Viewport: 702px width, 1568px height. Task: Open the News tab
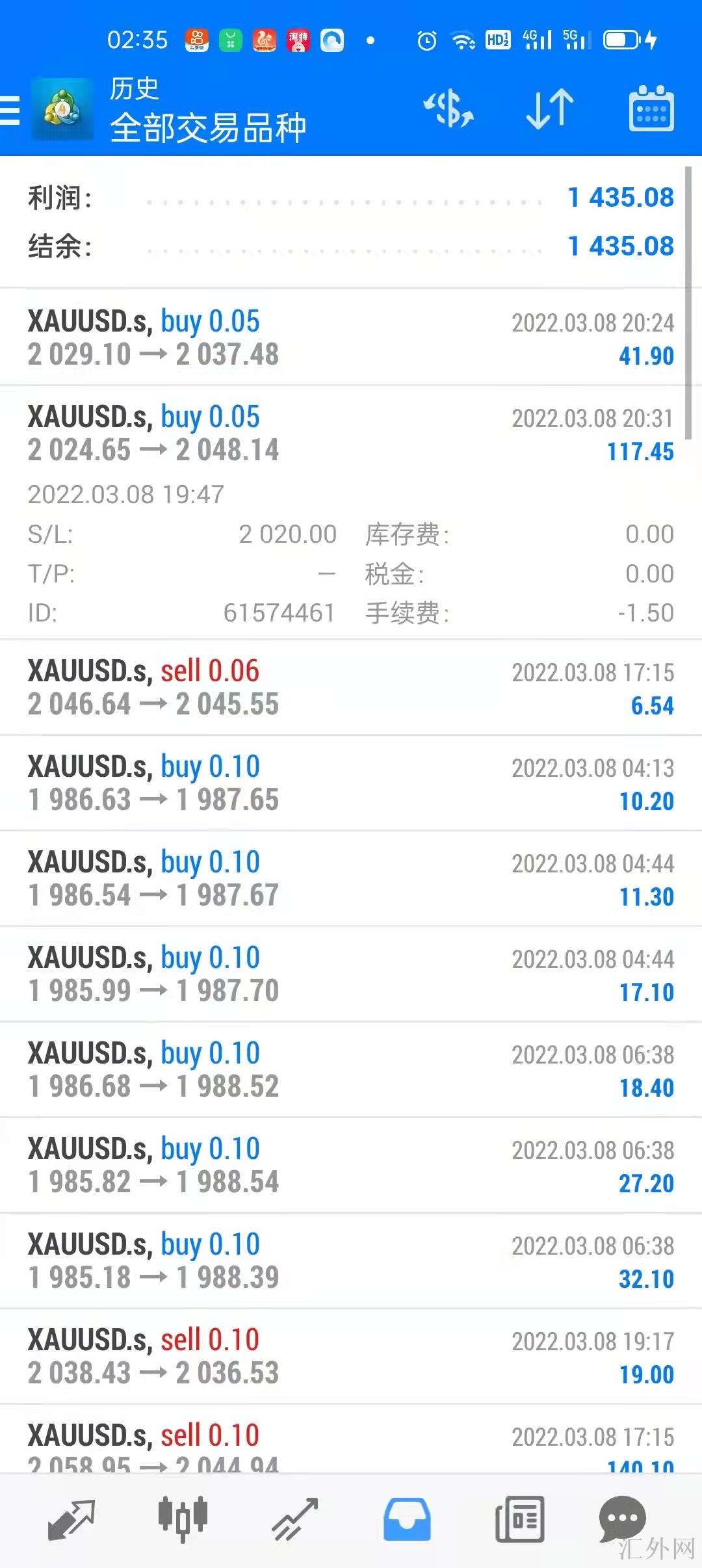pos(519,1520)
